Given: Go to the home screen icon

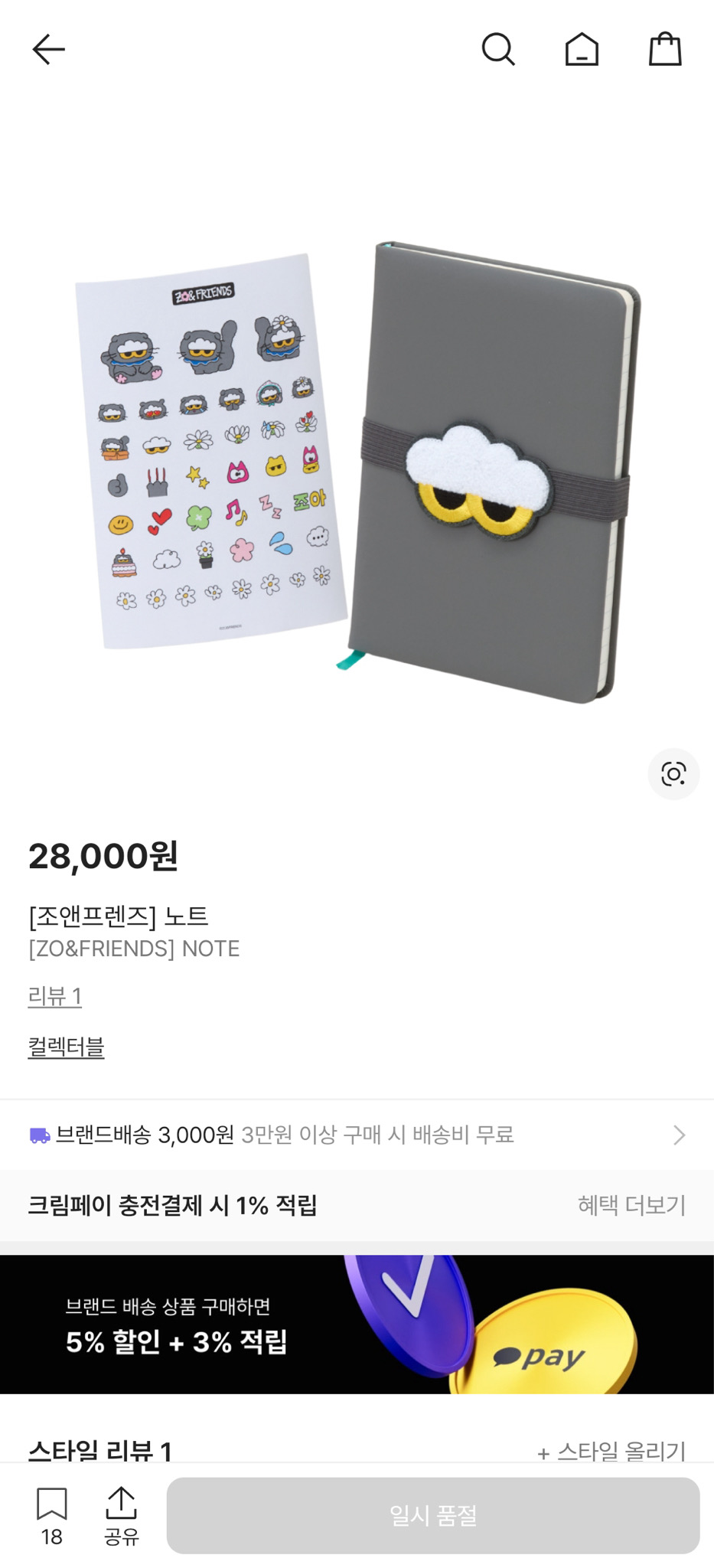Looking at the screenshot, I should click(582, 48).
